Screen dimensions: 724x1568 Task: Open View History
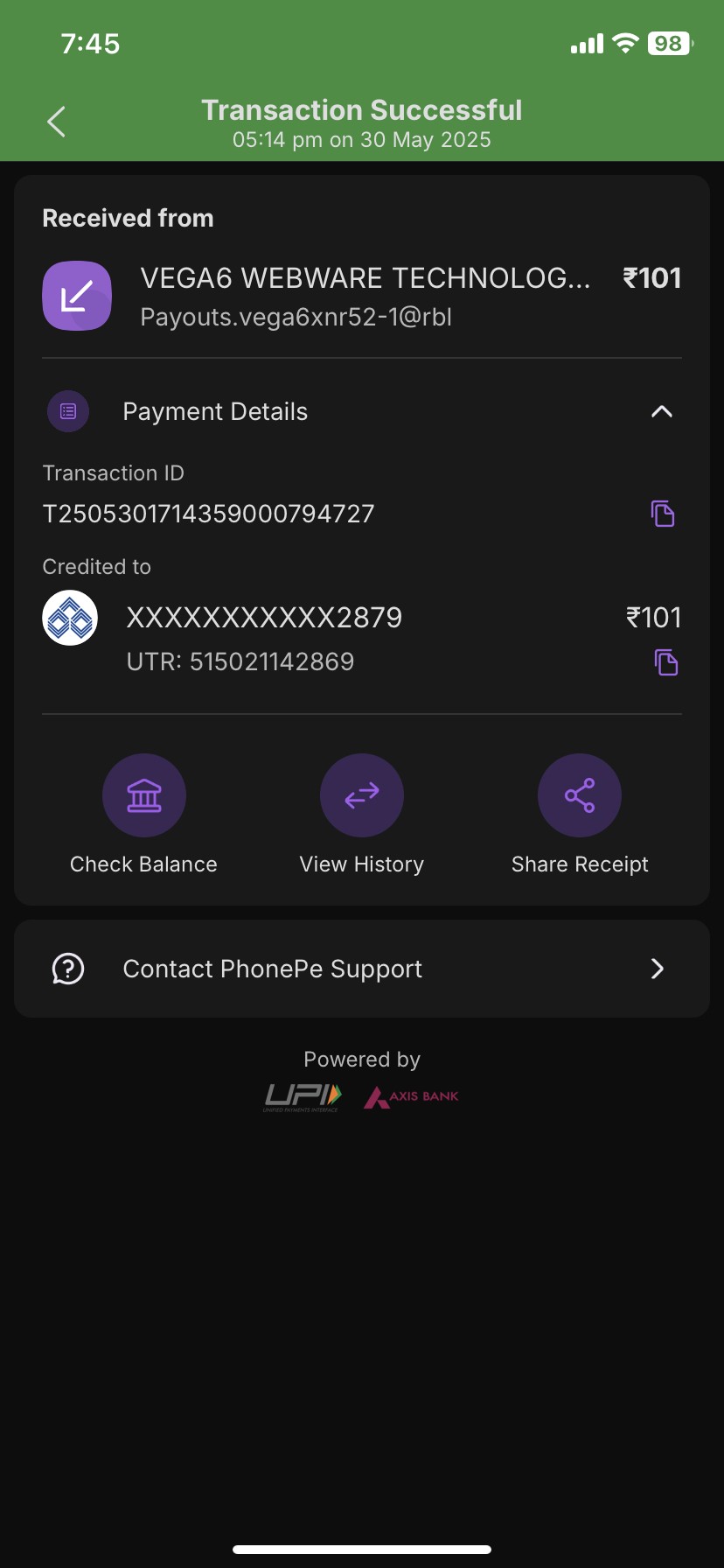[361, 795]
